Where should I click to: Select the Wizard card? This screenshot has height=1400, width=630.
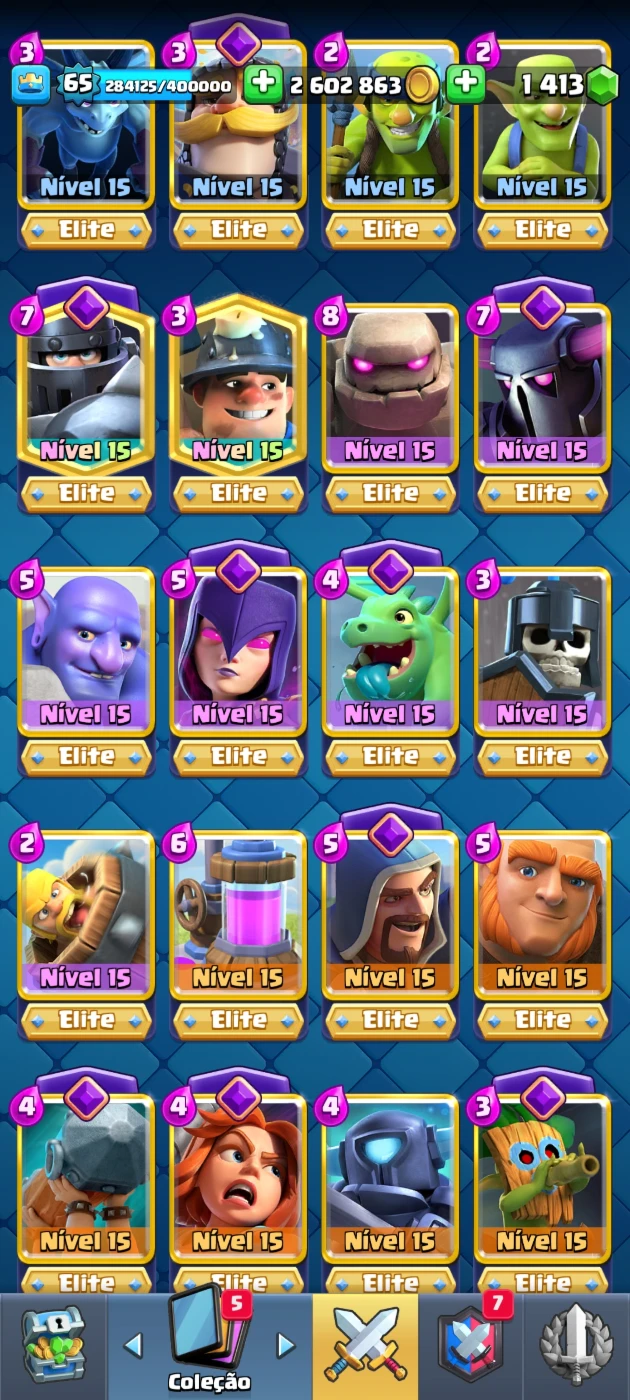390,912
